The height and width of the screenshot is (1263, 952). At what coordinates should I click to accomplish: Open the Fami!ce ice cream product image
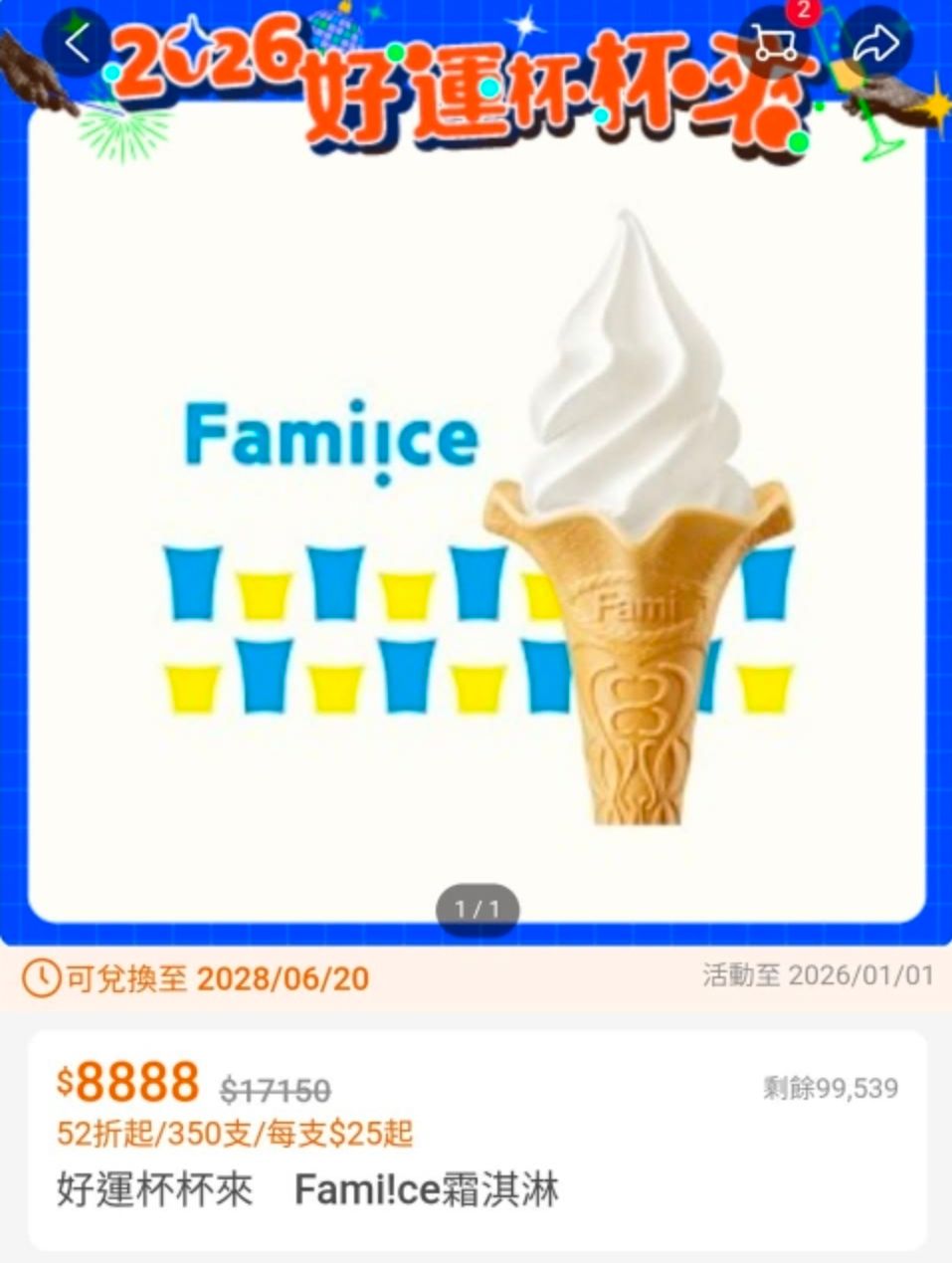tap(477, 518)
